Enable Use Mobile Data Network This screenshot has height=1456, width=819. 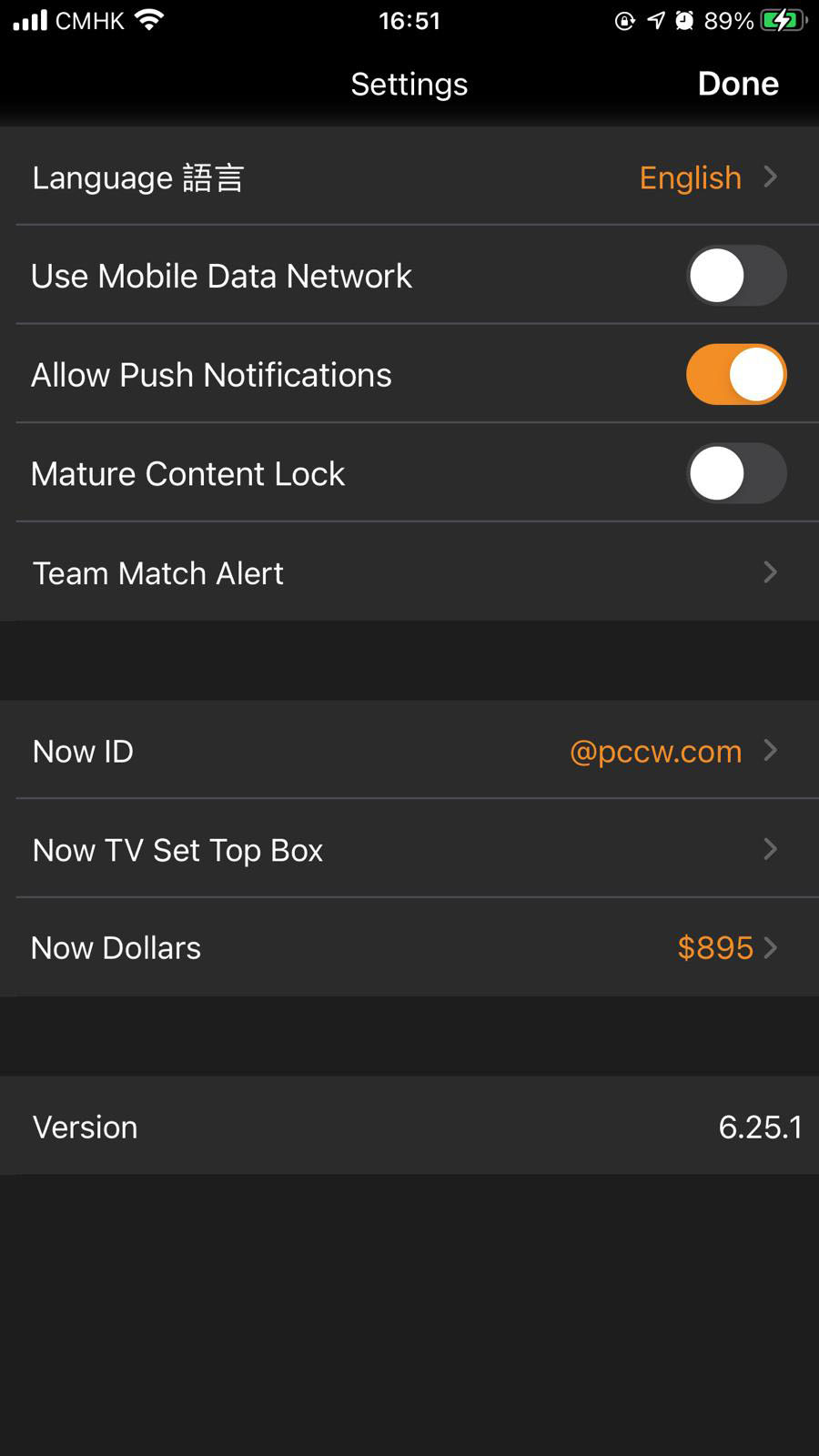(x=736, y=276)
